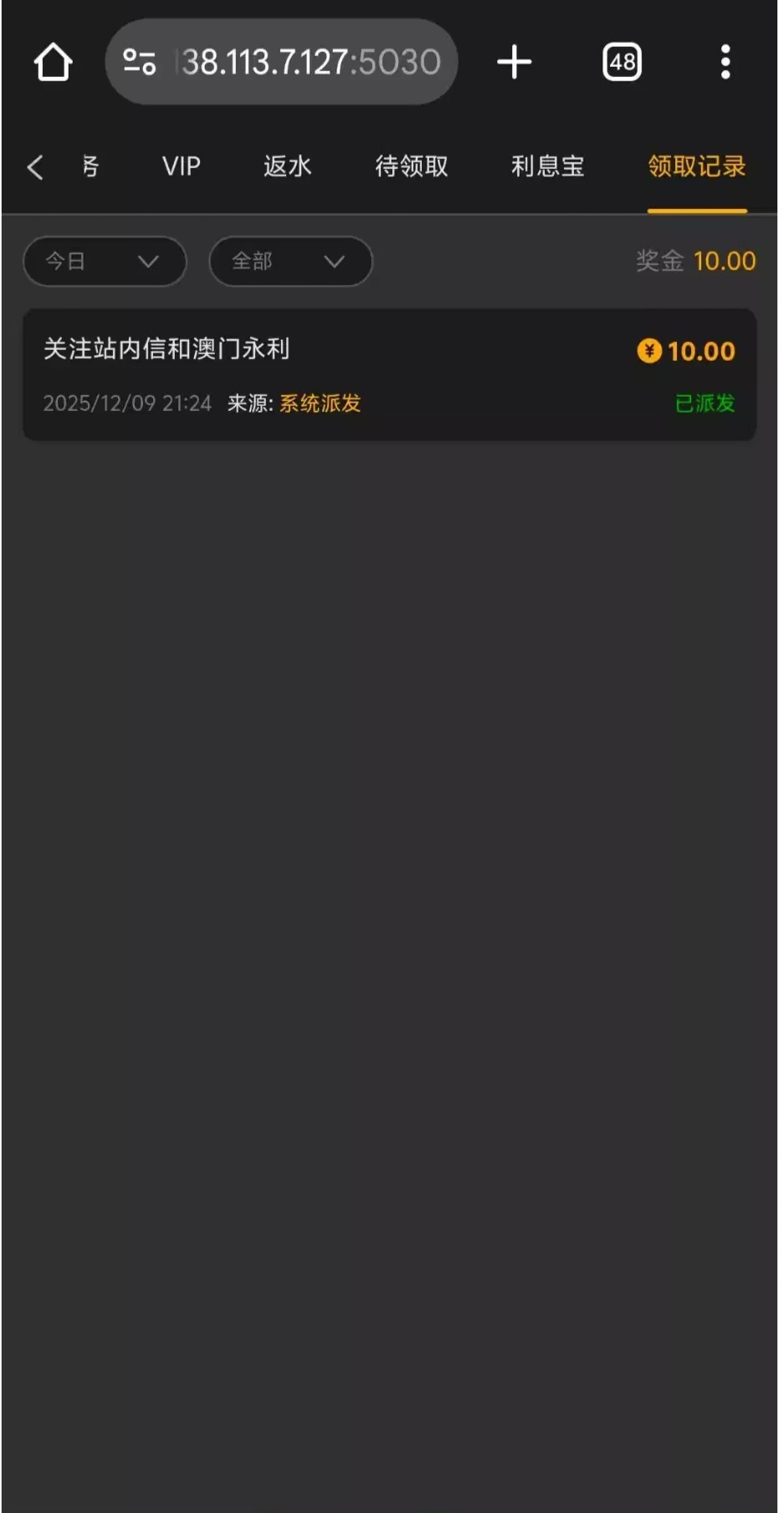Go back with the arrow icon

(x=35, y=167)
